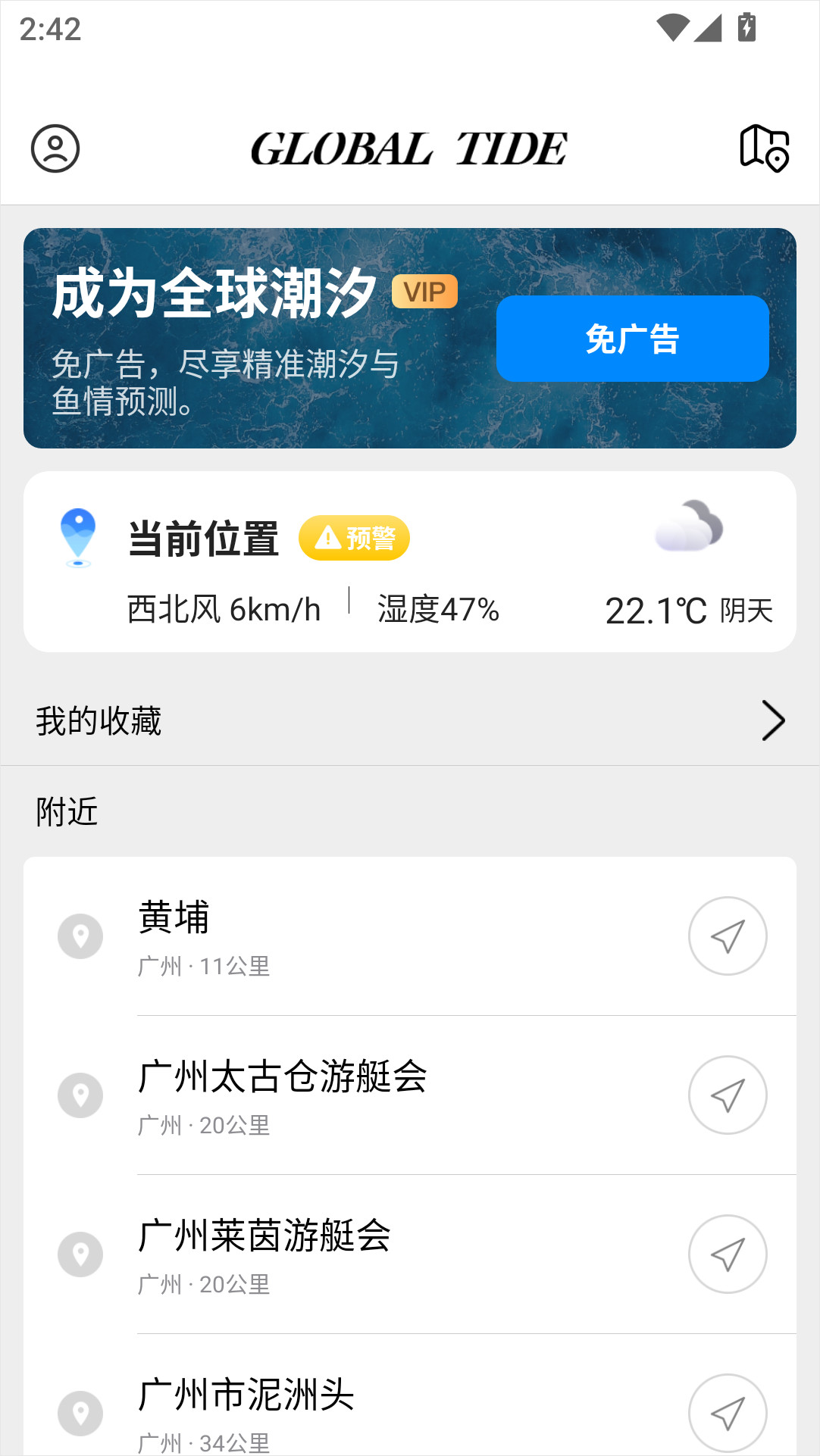This screenshot has height=1456, width=820.
Task: Tap navigation arrow for 广州市泥洲头
Action: (728, 1414)
